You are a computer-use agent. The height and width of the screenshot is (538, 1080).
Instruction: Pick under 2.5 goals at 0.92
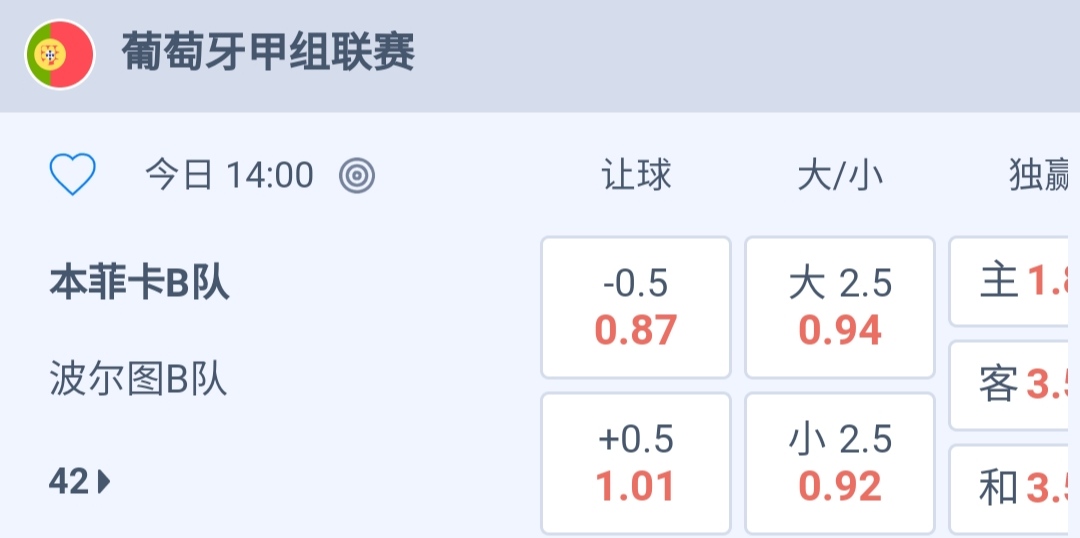tap(840, 463)
